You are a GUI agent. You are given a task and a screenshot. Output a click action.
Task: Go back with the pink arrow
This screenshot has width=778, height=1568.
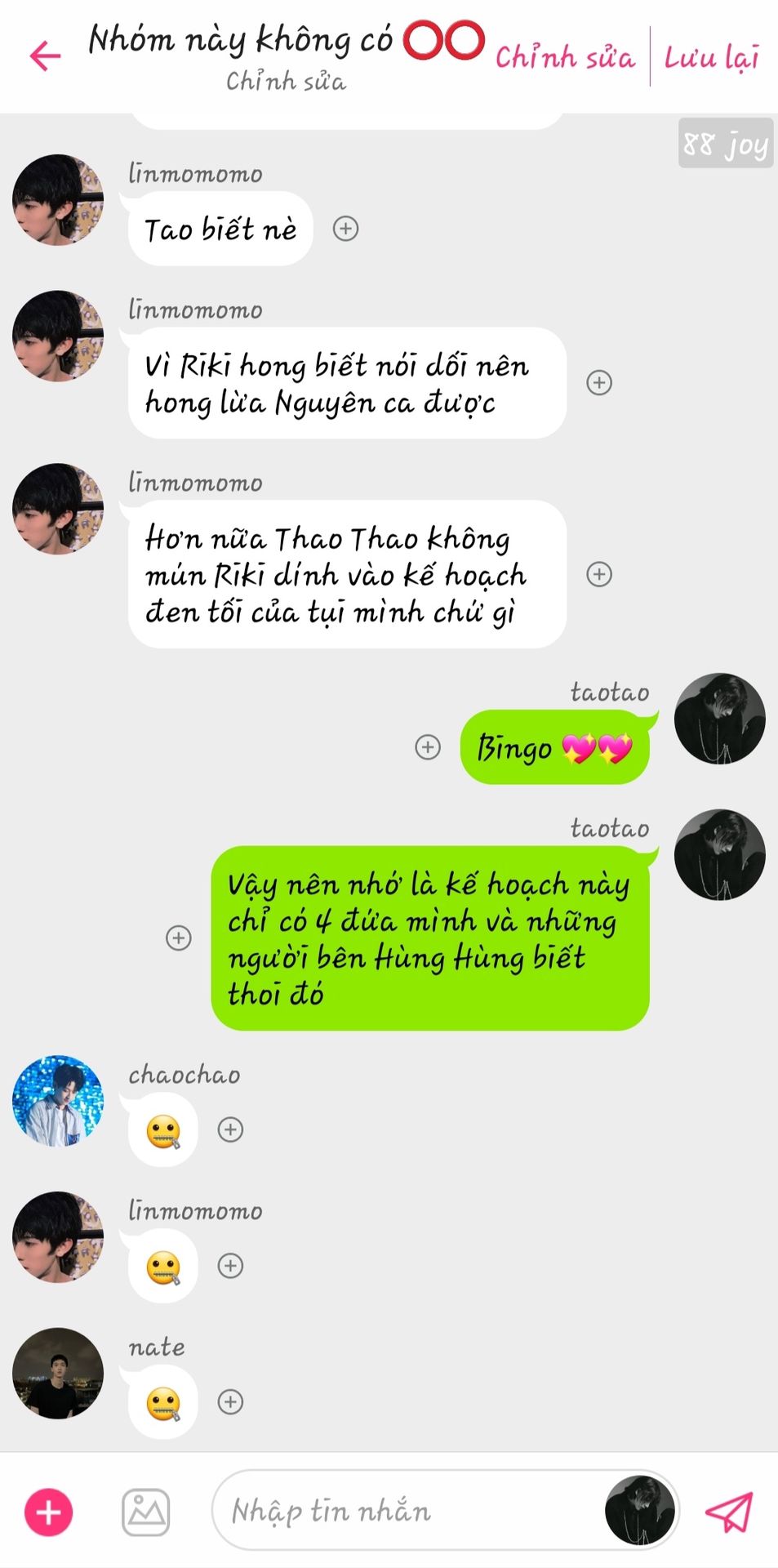(45, 56)
